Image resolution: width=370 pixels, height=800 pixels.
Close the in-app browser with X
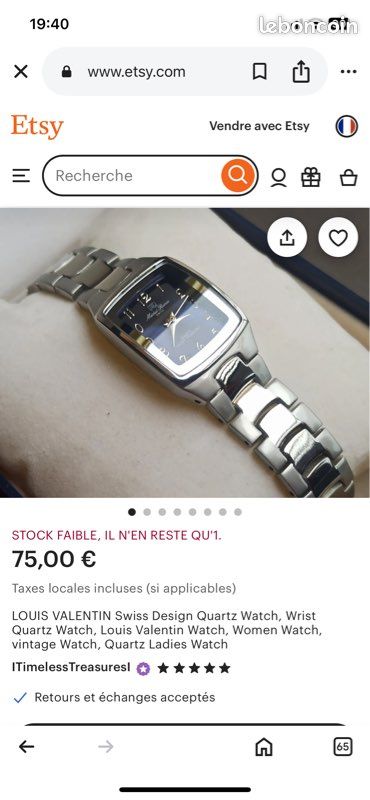coord(21,71)
